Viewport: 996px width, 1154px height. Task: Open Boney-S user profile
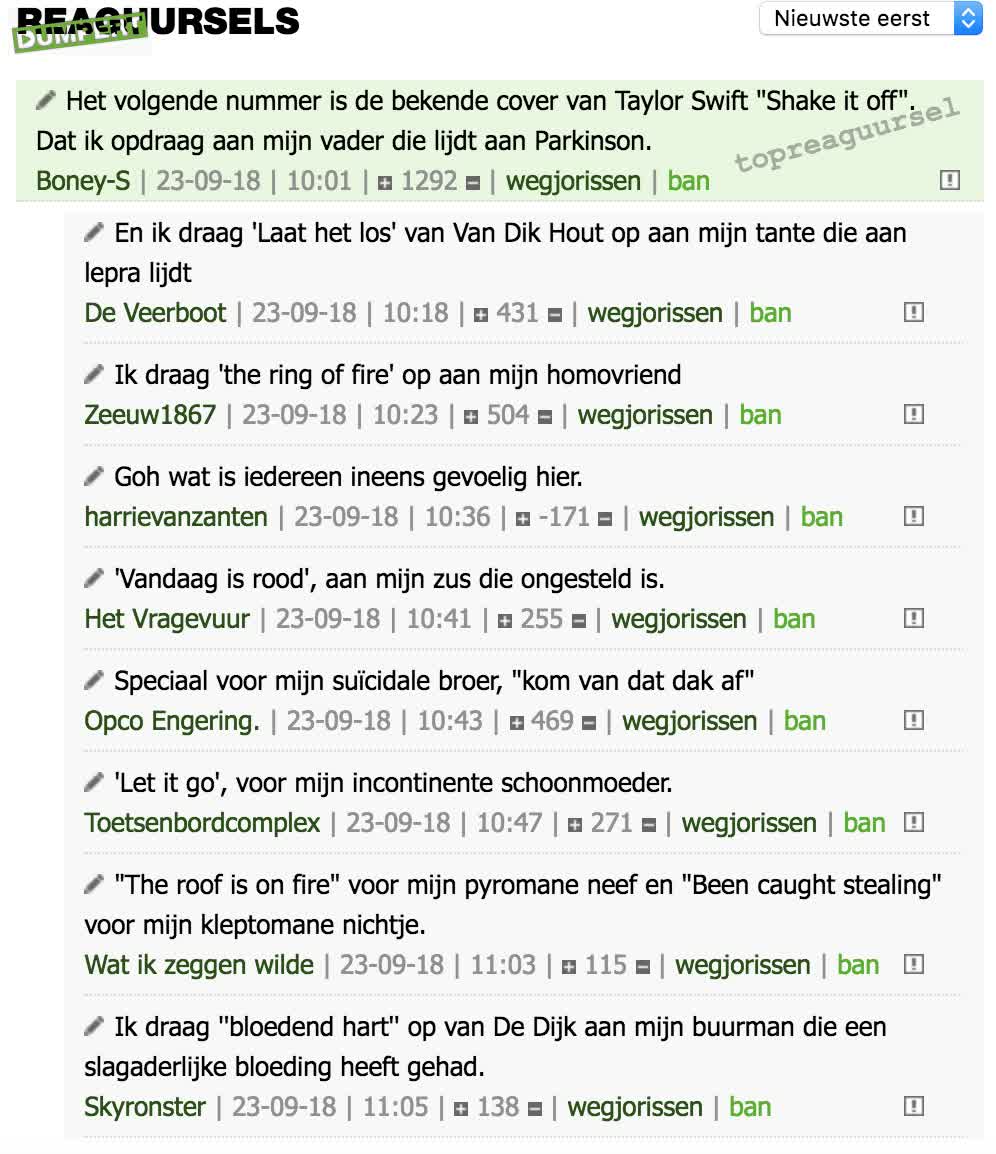(83, 181)
